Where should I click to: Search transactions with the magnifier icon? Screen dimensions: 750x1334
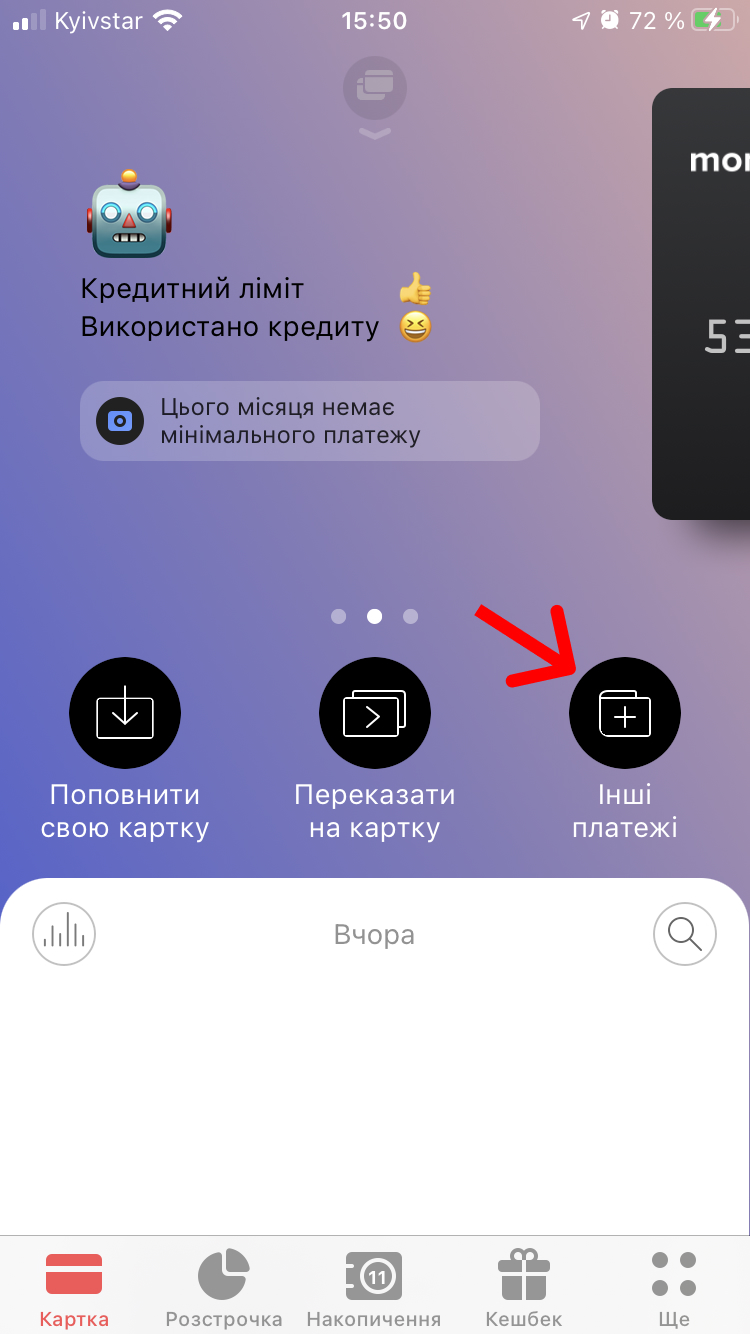click(x=685, y=934)
